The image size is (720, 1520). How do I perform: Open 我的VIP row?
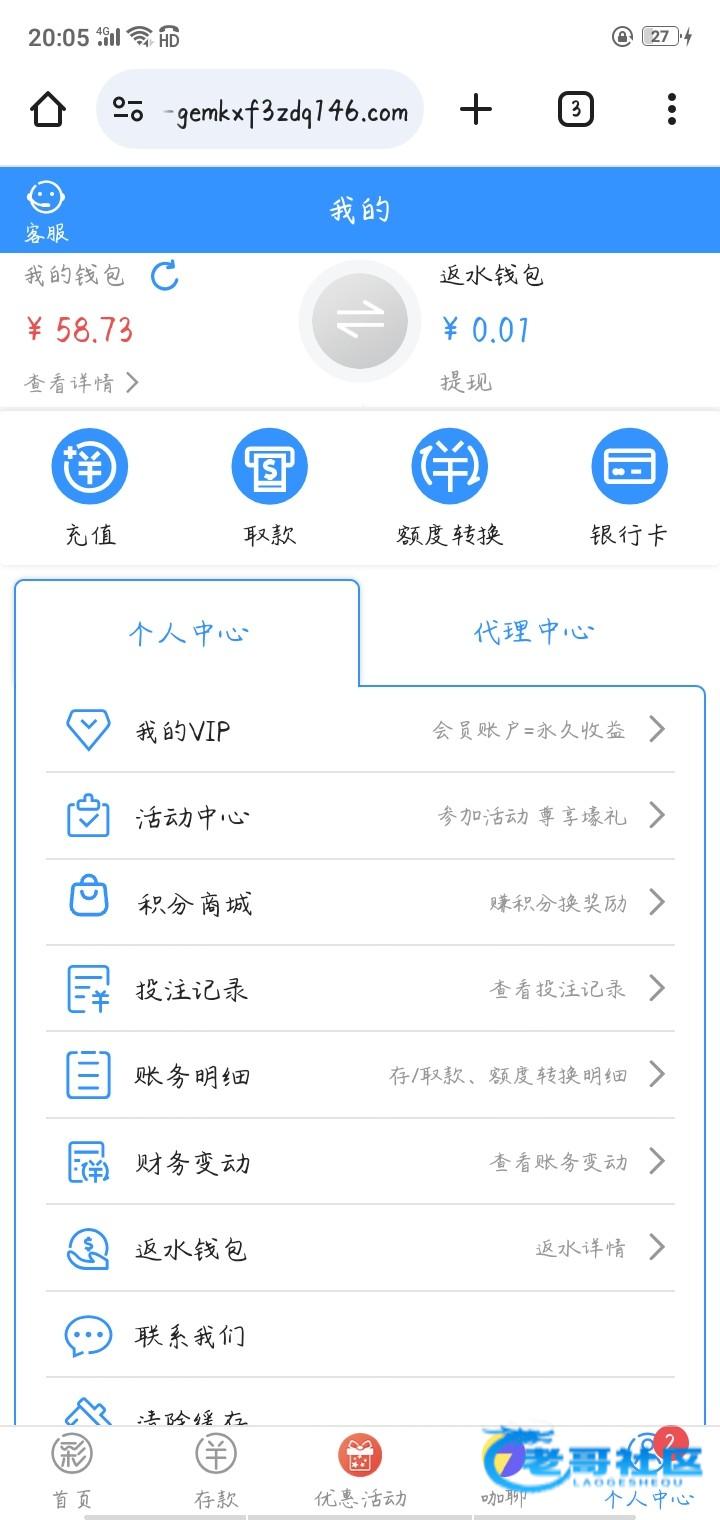360,729
